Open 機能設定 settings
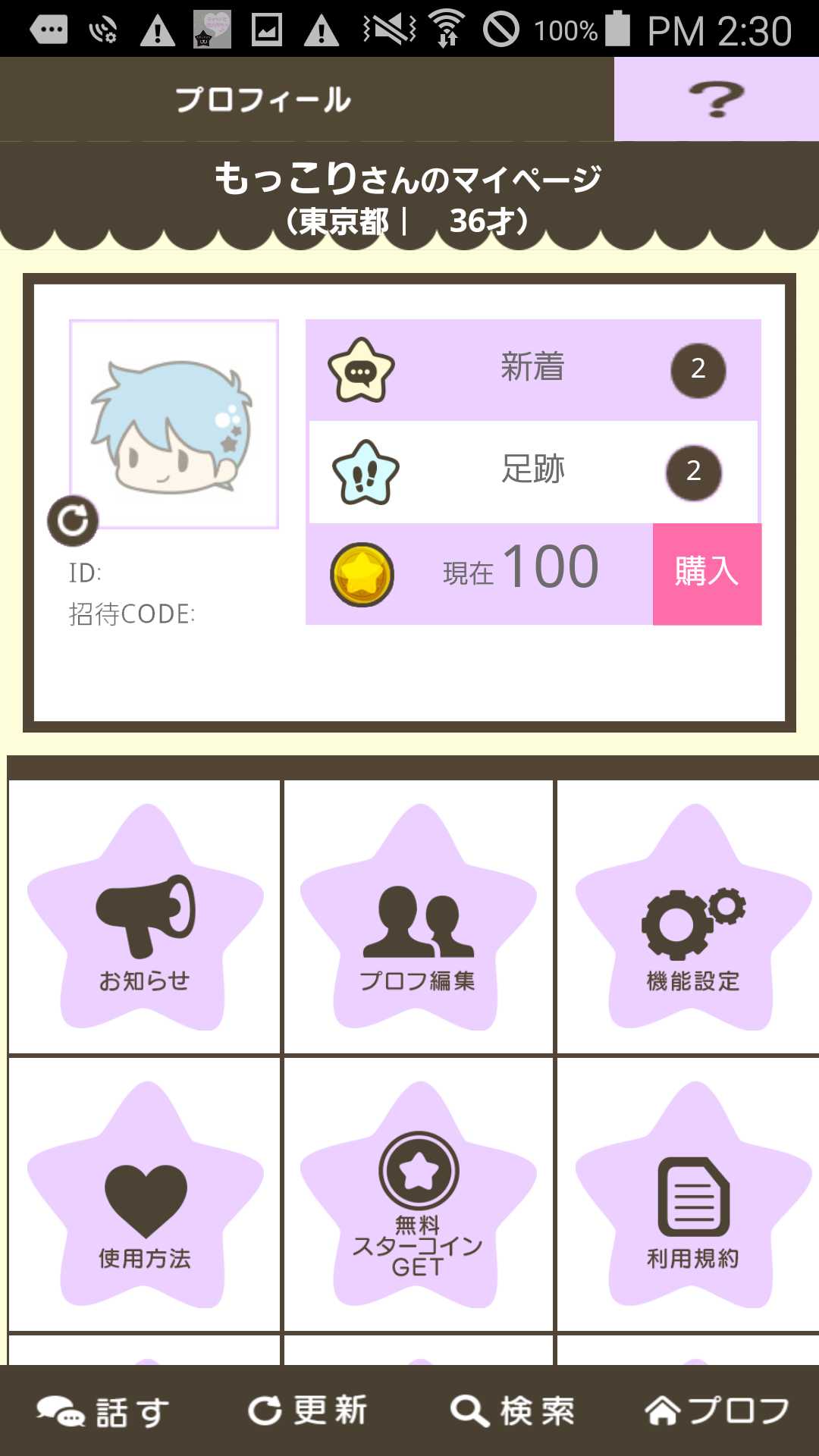 point(692,918)
